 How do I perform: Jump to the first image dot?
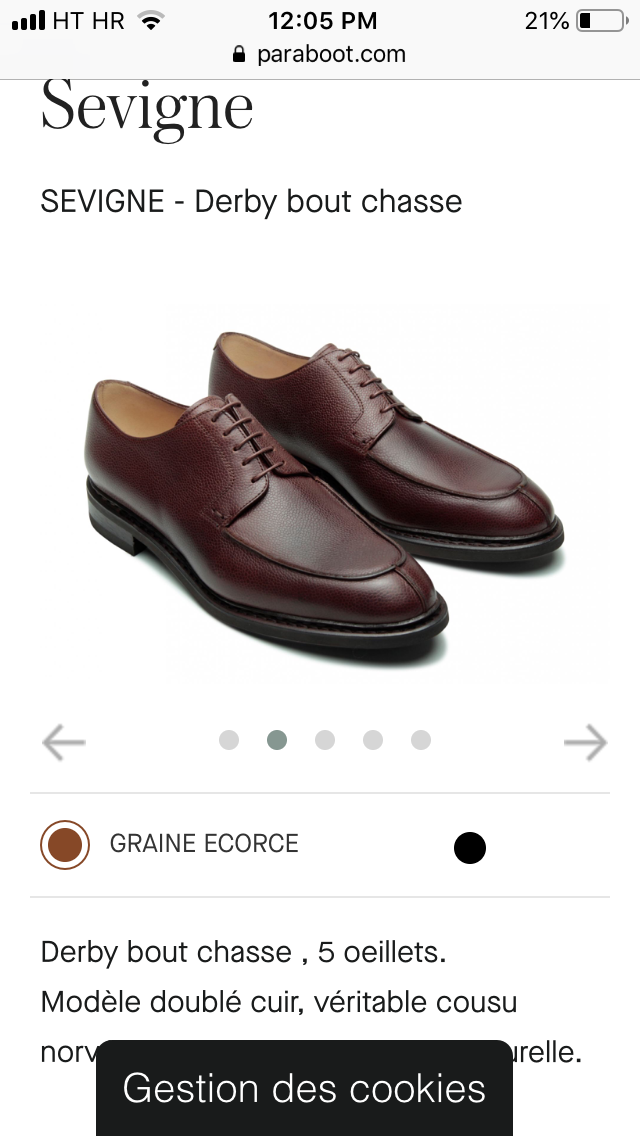[x=229, y=740]
